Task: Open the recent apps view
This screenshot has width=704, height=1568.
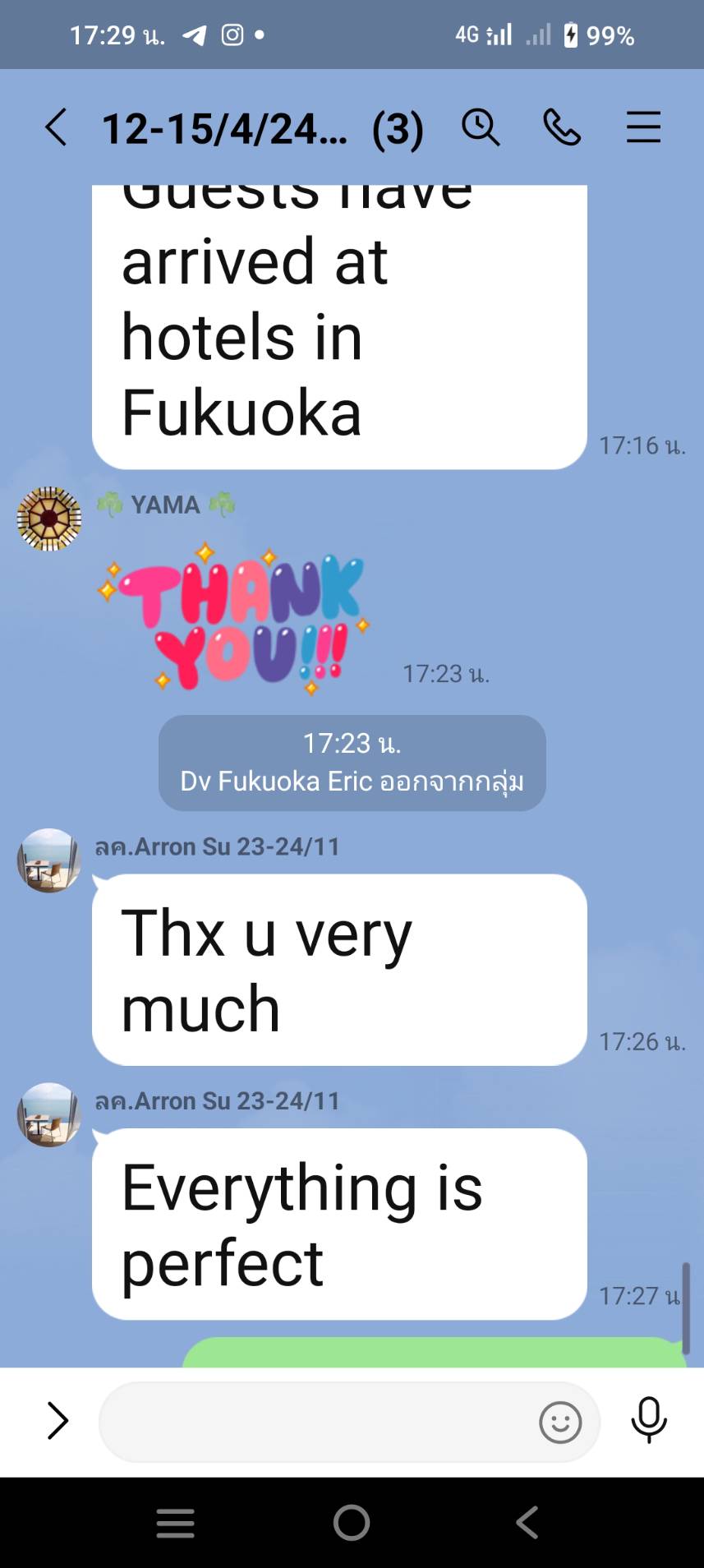Action: tap(176, 1523)
